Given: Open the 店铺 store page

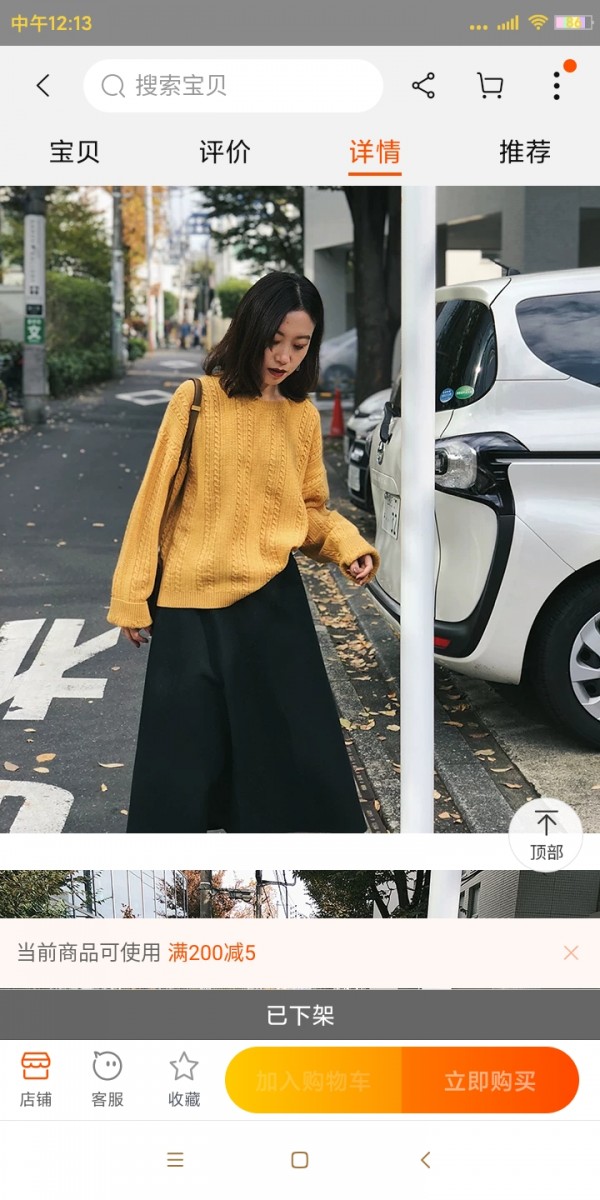Looking at the screenshot, I should (36, 1080).
